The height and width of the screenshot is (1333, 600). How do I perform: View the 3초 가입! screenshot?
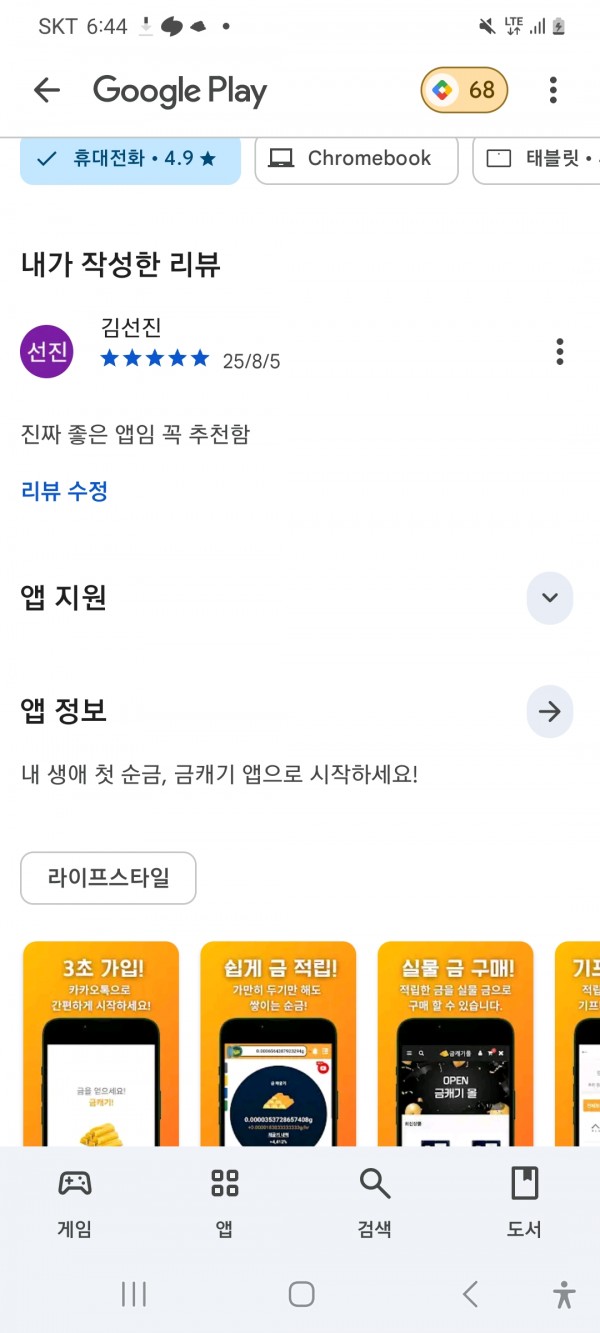point(101,1044)
